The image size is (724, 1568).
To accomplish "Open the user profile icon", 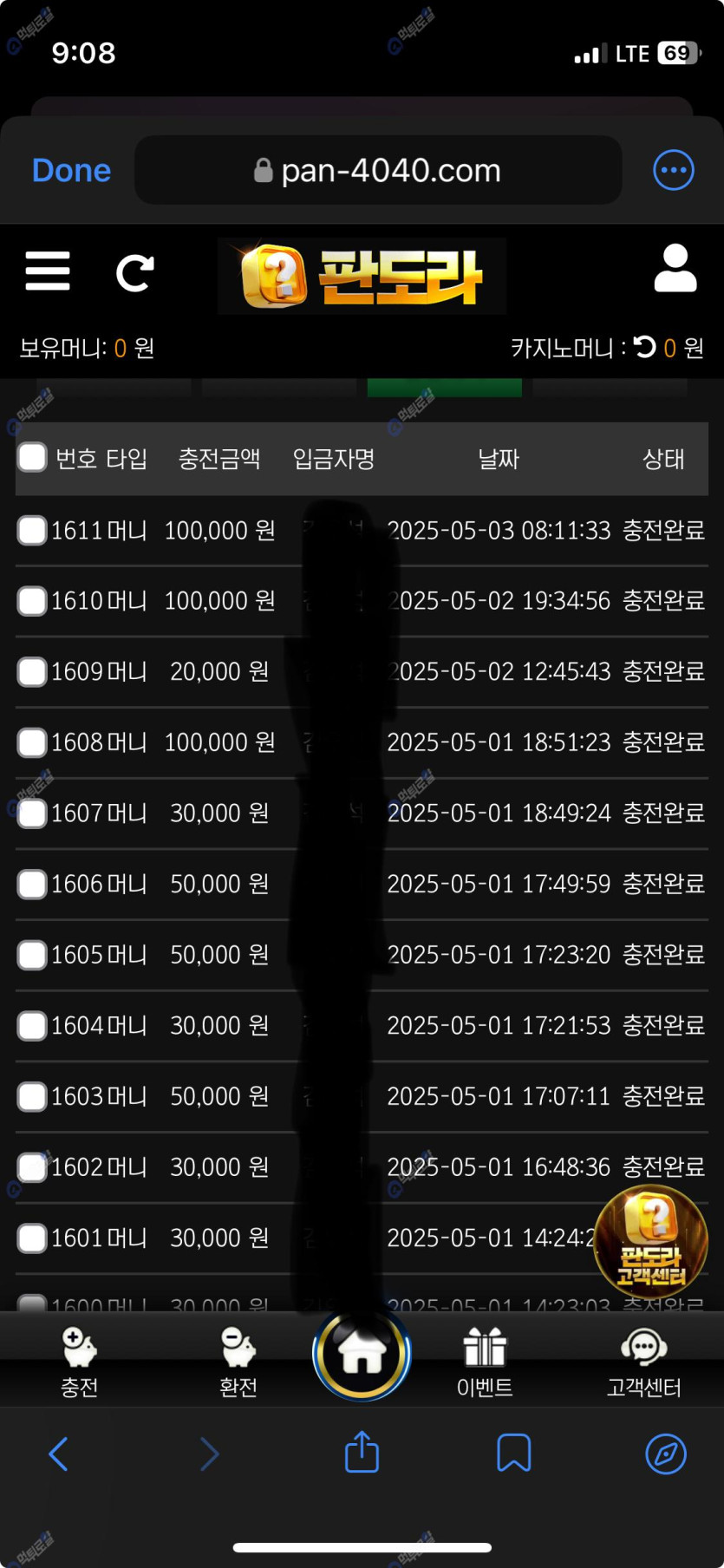I will coord(675,268).
